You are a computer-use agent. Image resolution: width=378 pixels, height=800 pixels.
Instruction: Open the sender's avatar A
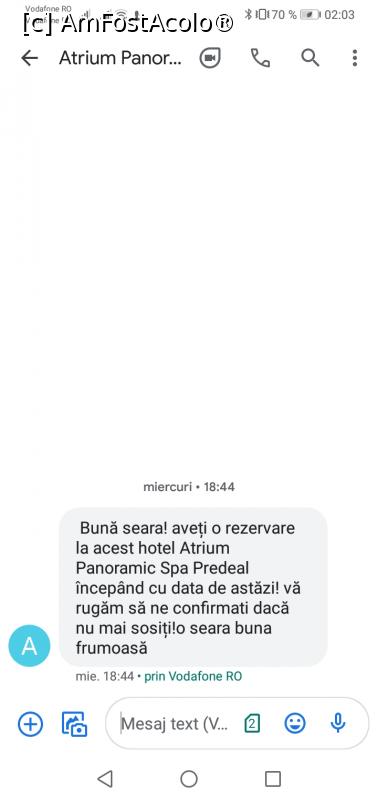tap(29, 646)
